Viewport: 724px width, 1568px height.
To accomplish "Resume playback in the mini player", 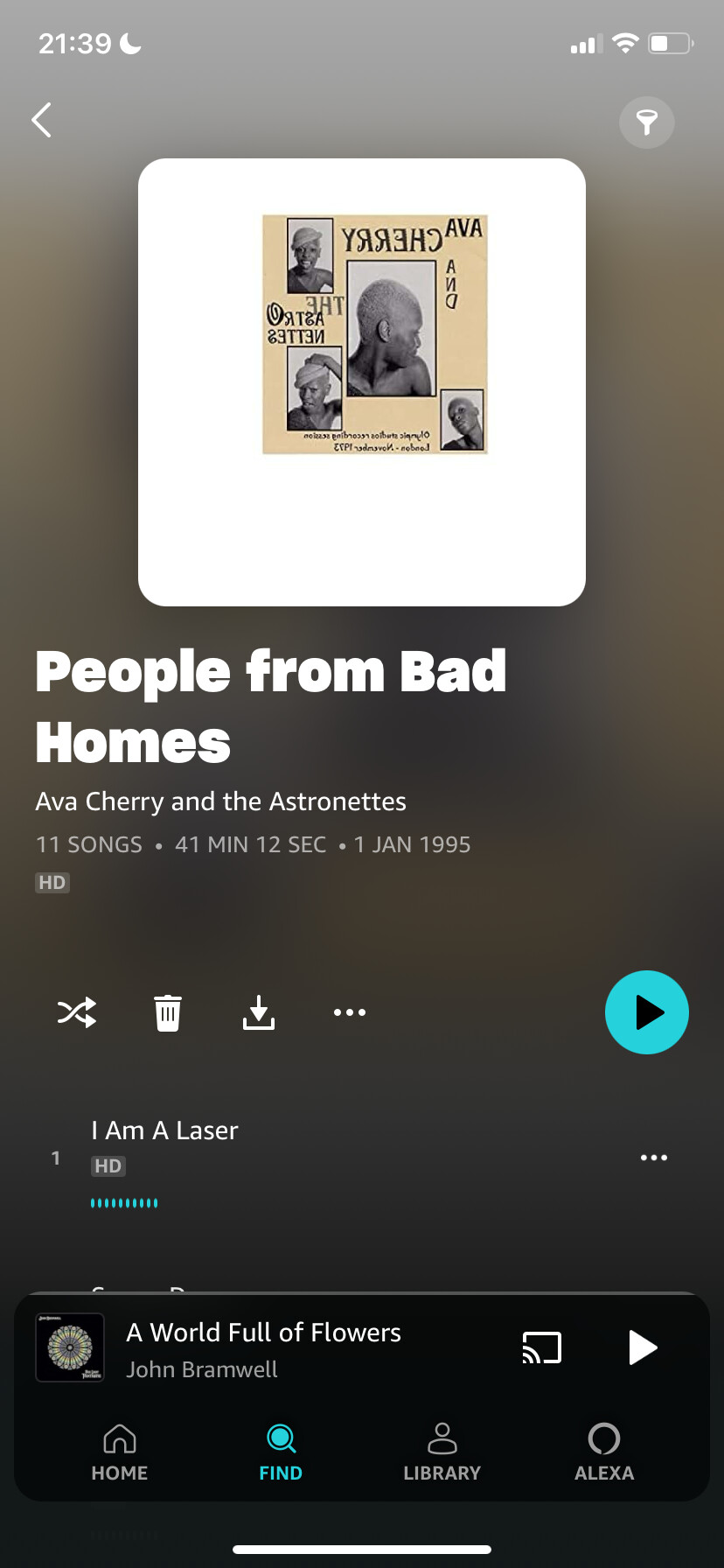I will [643, 1347].
